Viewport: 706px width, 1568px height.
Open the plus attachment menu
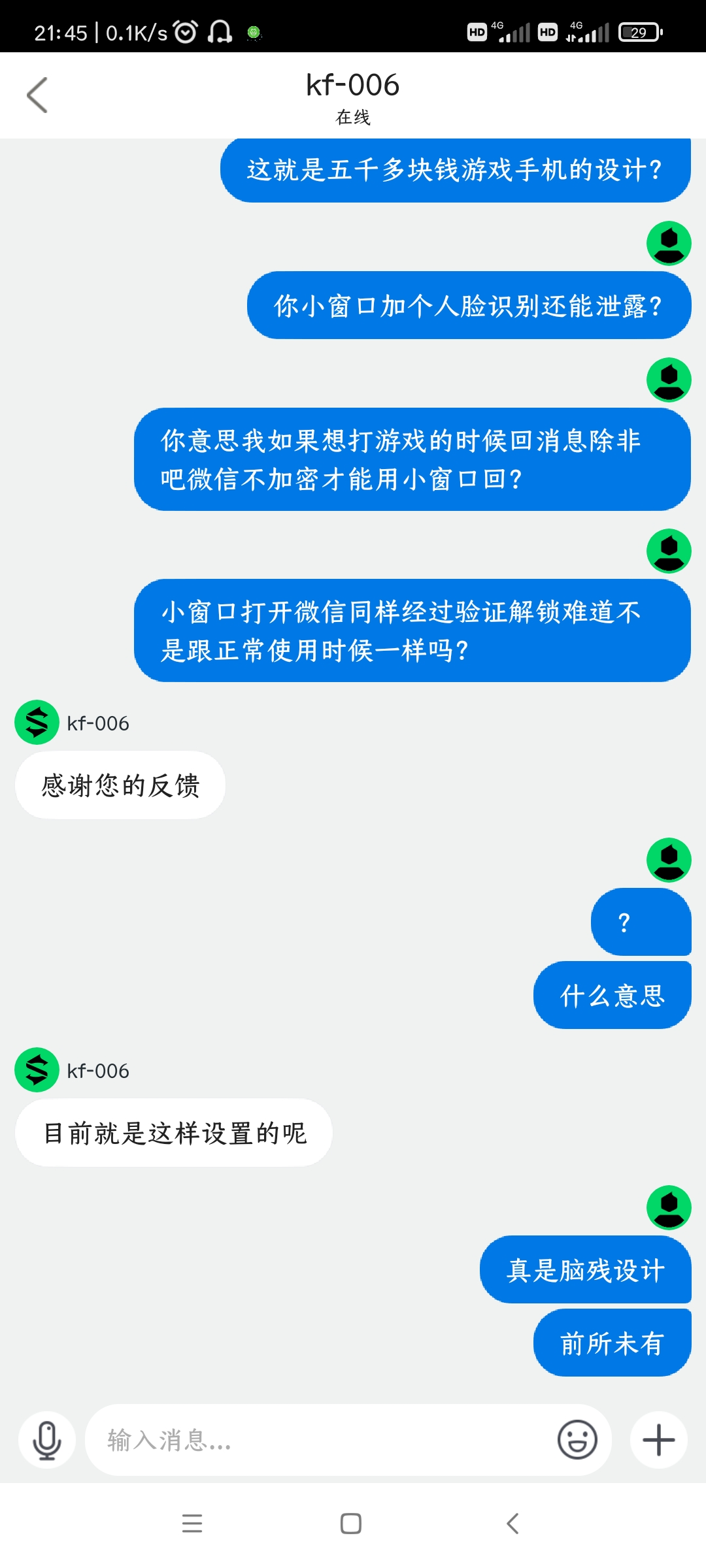click(659, 1440)
